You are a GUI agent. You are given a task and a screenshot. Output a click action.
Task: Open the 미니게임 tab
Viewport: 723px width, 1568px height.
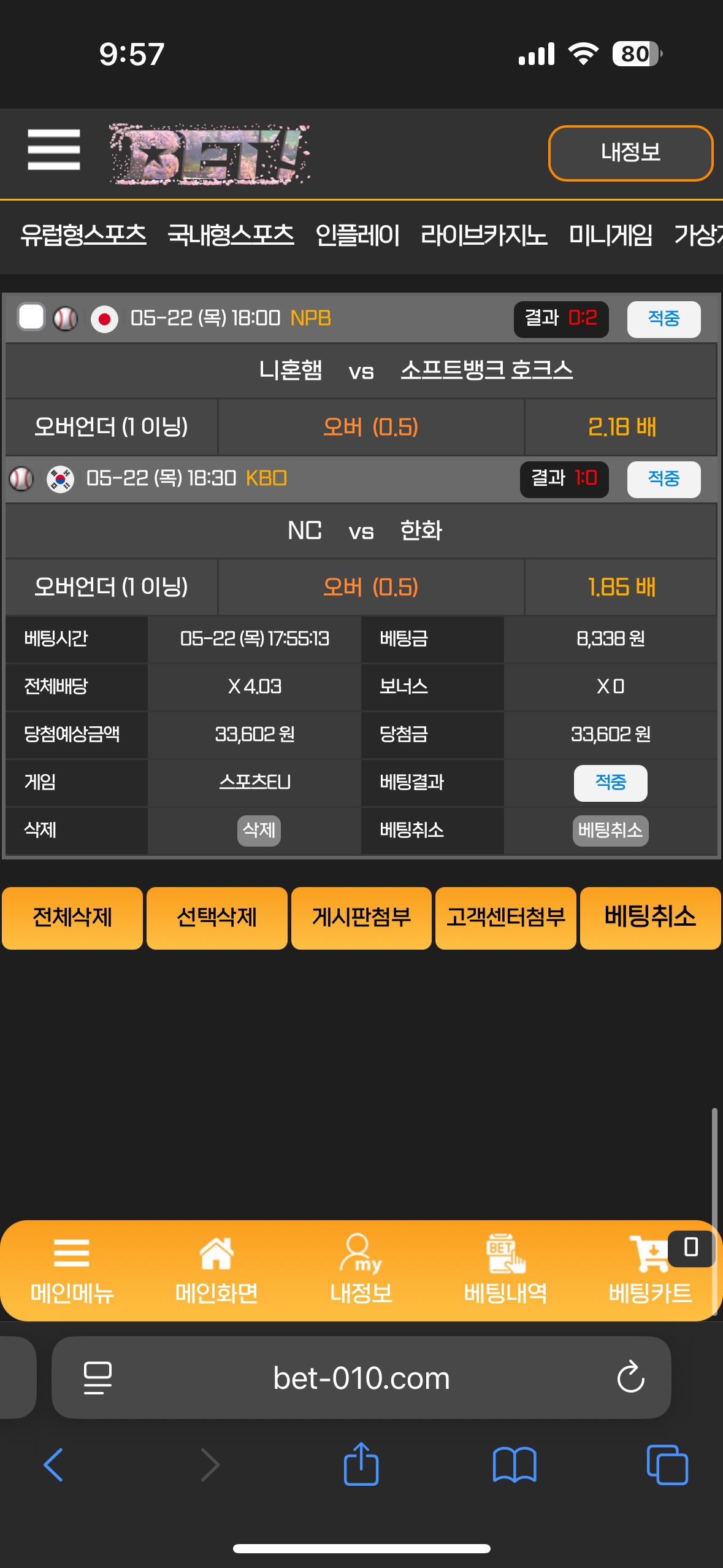tap(611, 235)
